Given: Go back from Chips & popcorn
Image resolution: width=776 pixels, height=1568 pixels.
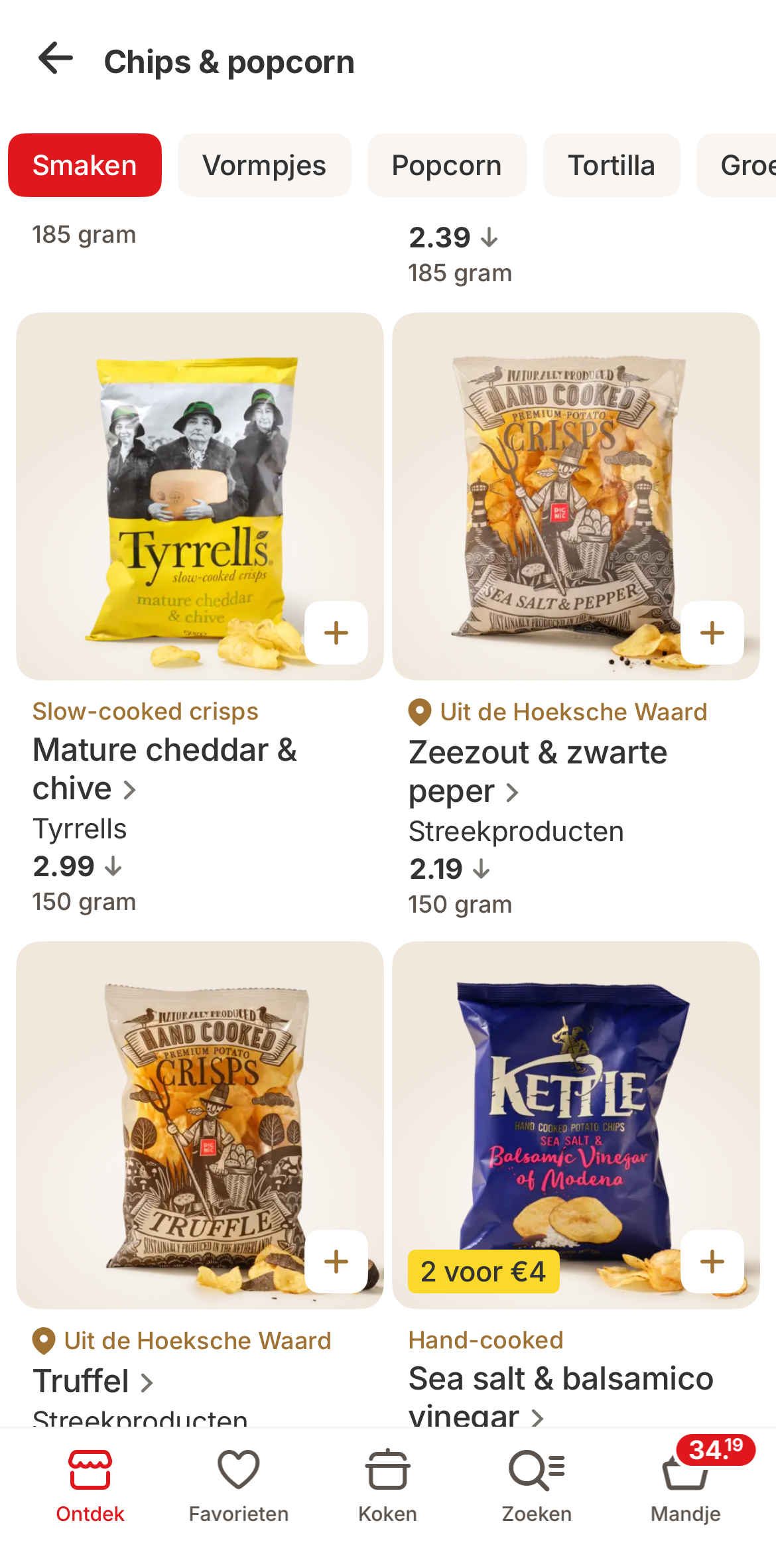Looking at the screenshot, I should [56, 60].
